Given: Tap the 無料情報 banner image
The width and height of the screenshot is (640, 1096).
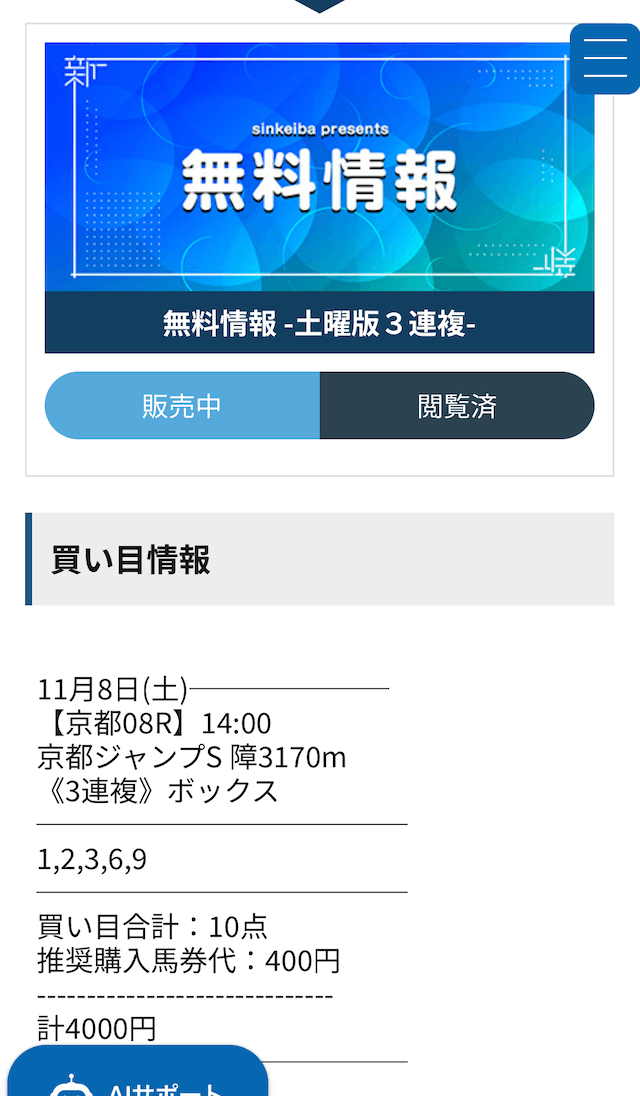Looking at the screenshot, I should click(x=319, y=168).
